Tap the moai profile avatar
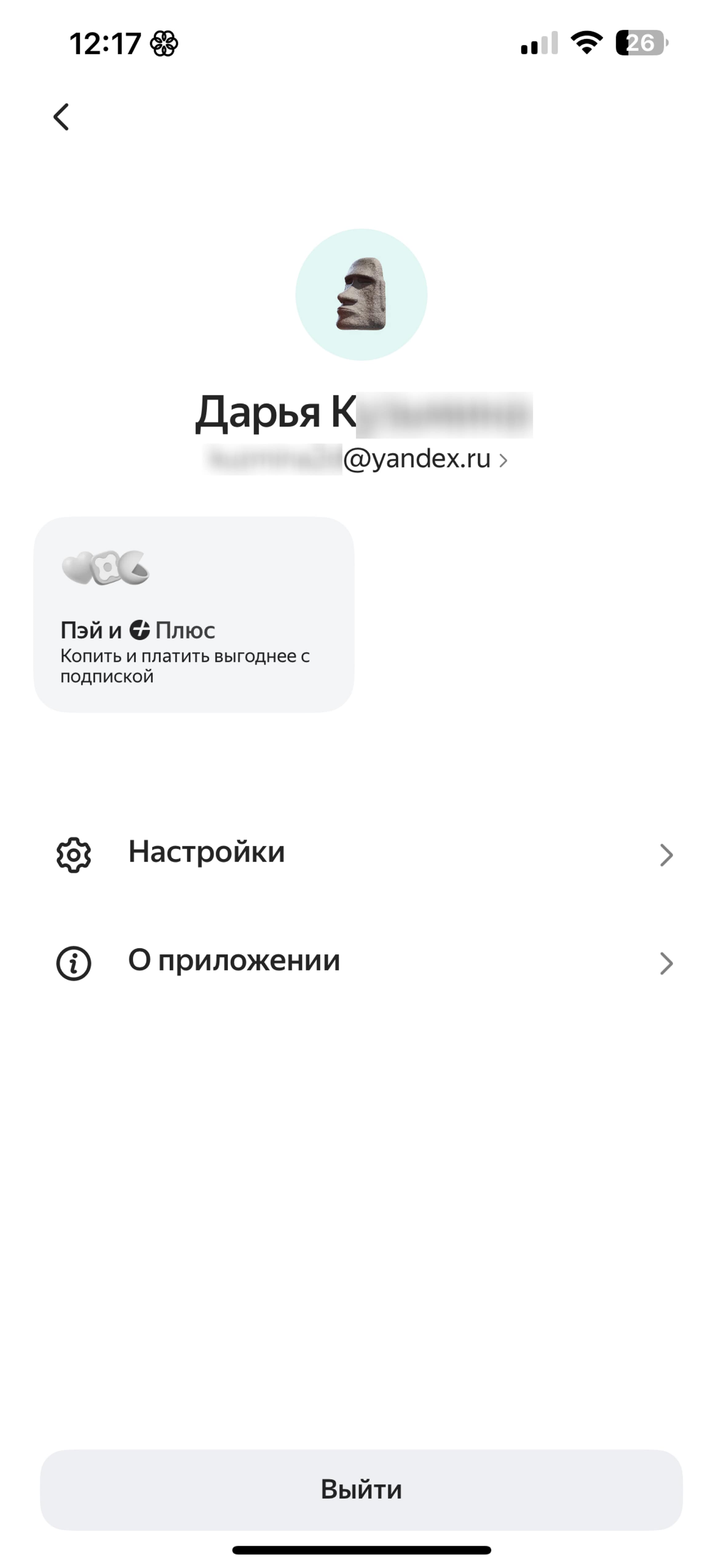Viewport: 723px width, 1568px height. click(361, 295)
